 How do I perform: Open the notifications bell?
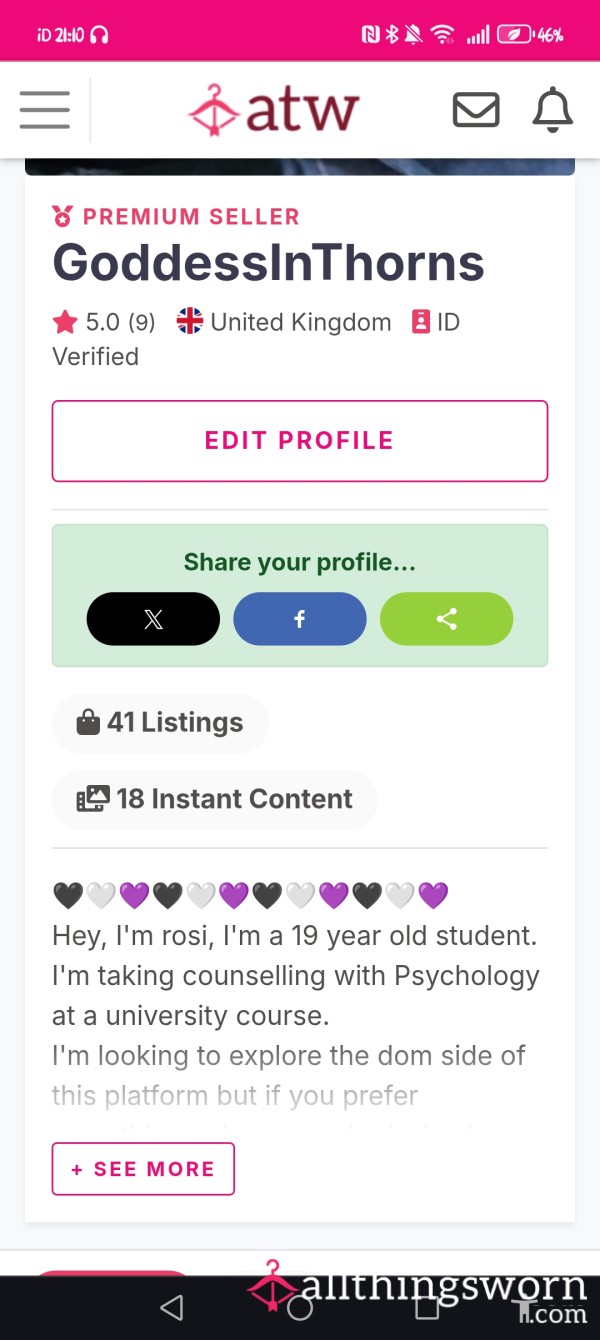point(552,110)
